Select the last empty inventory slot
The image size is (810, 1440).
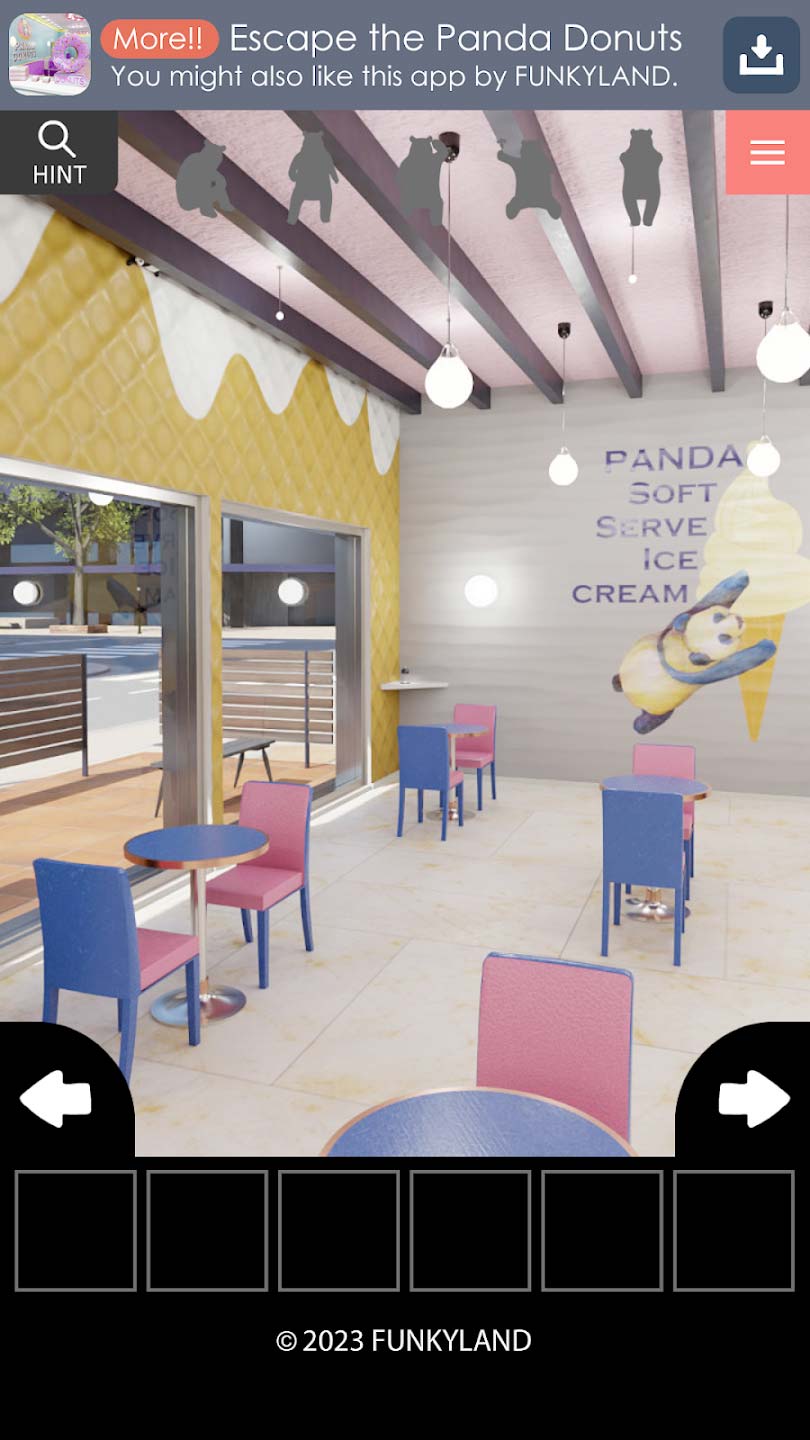point(733,1230)
